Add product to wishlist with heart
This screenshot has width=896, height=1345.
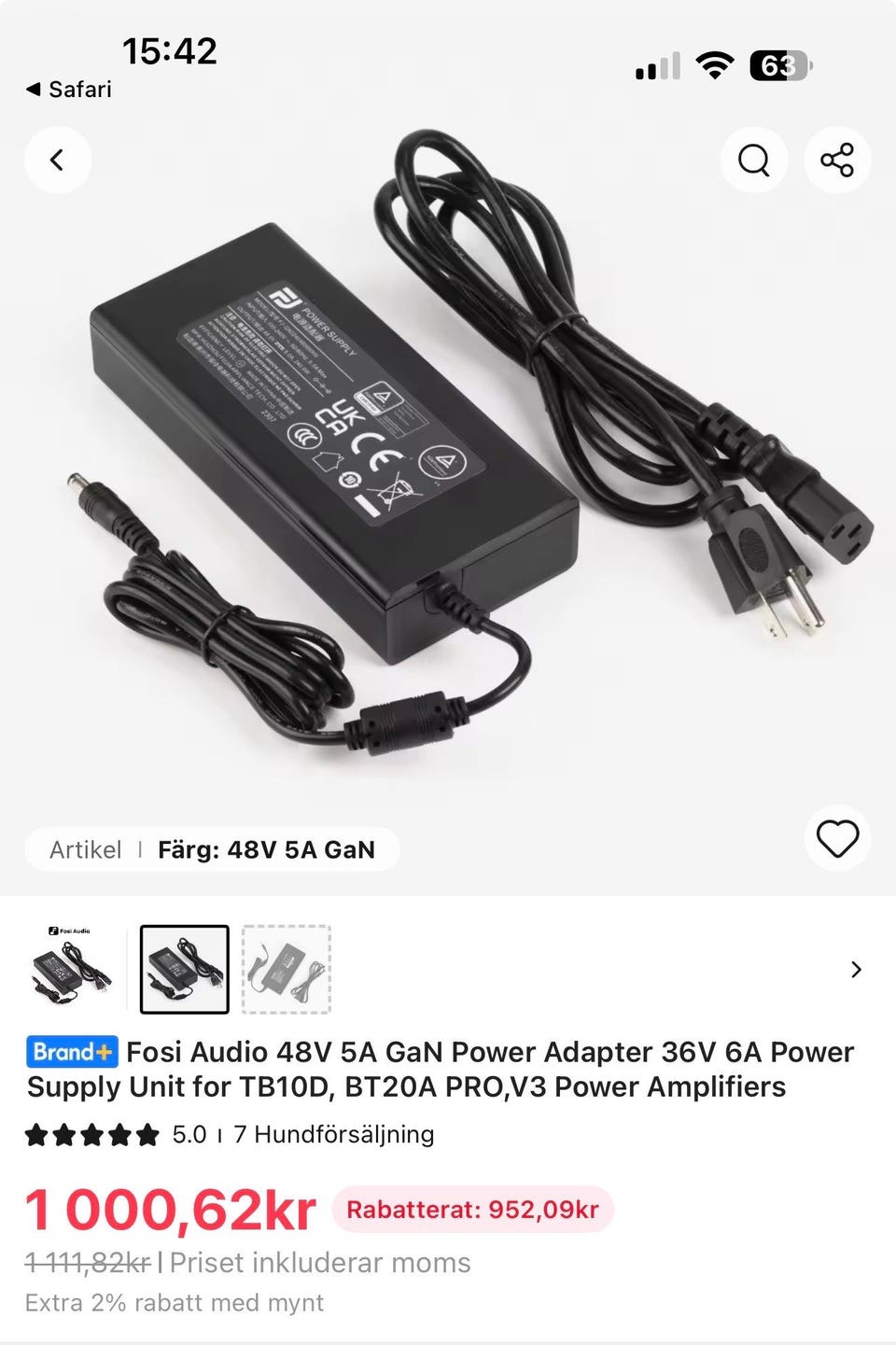837,838
